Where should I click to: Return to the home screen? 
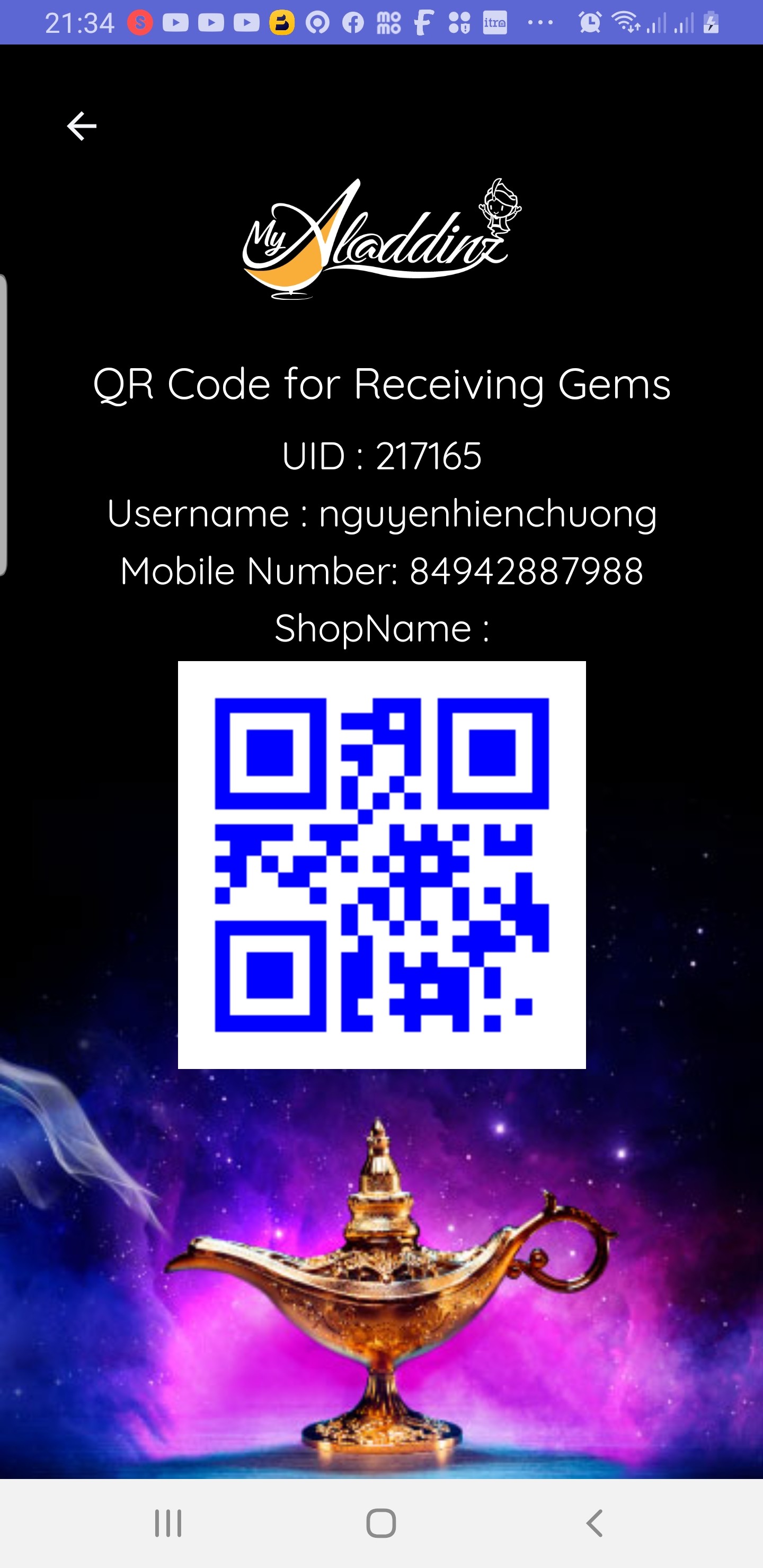[x=381, y=1523]
